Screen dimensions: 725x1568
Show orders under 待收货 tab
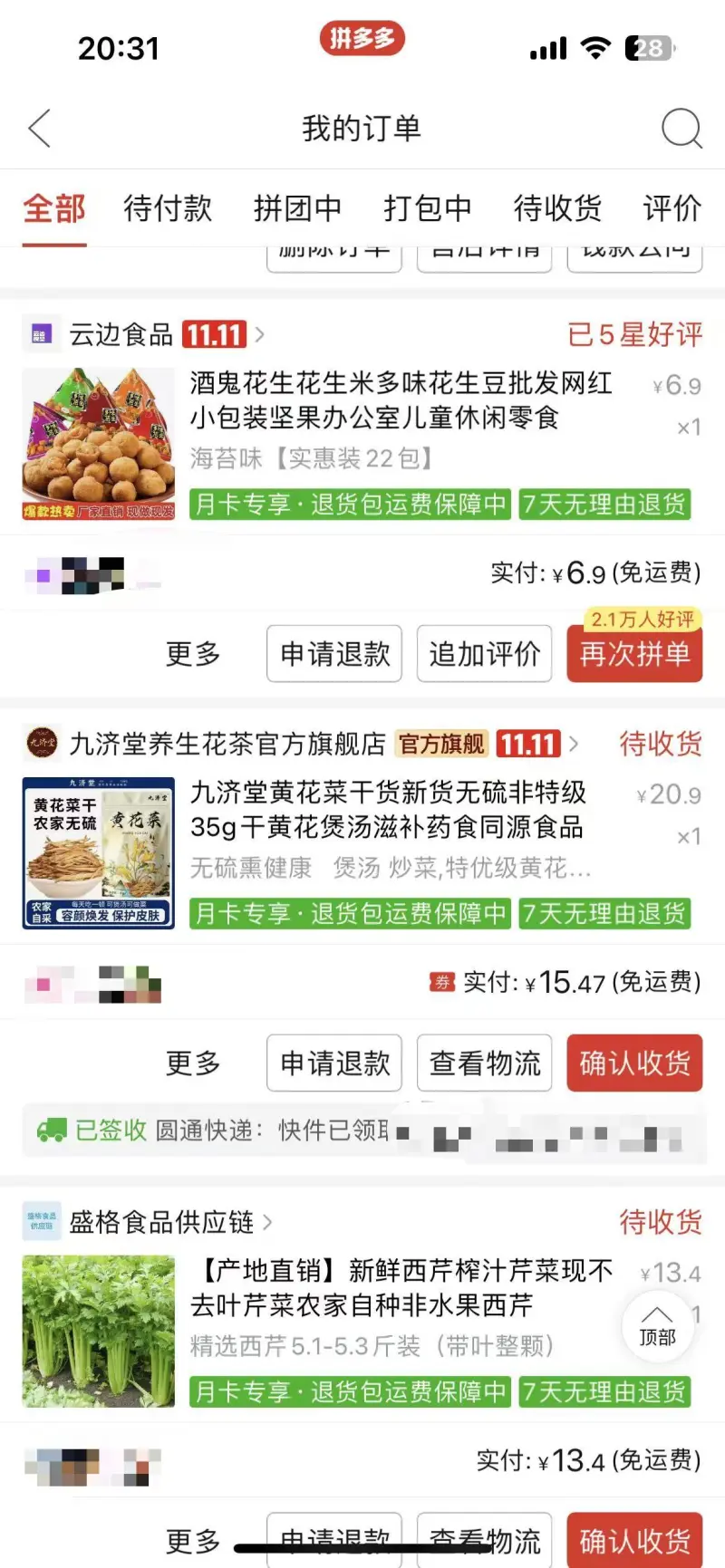point(556,208)
